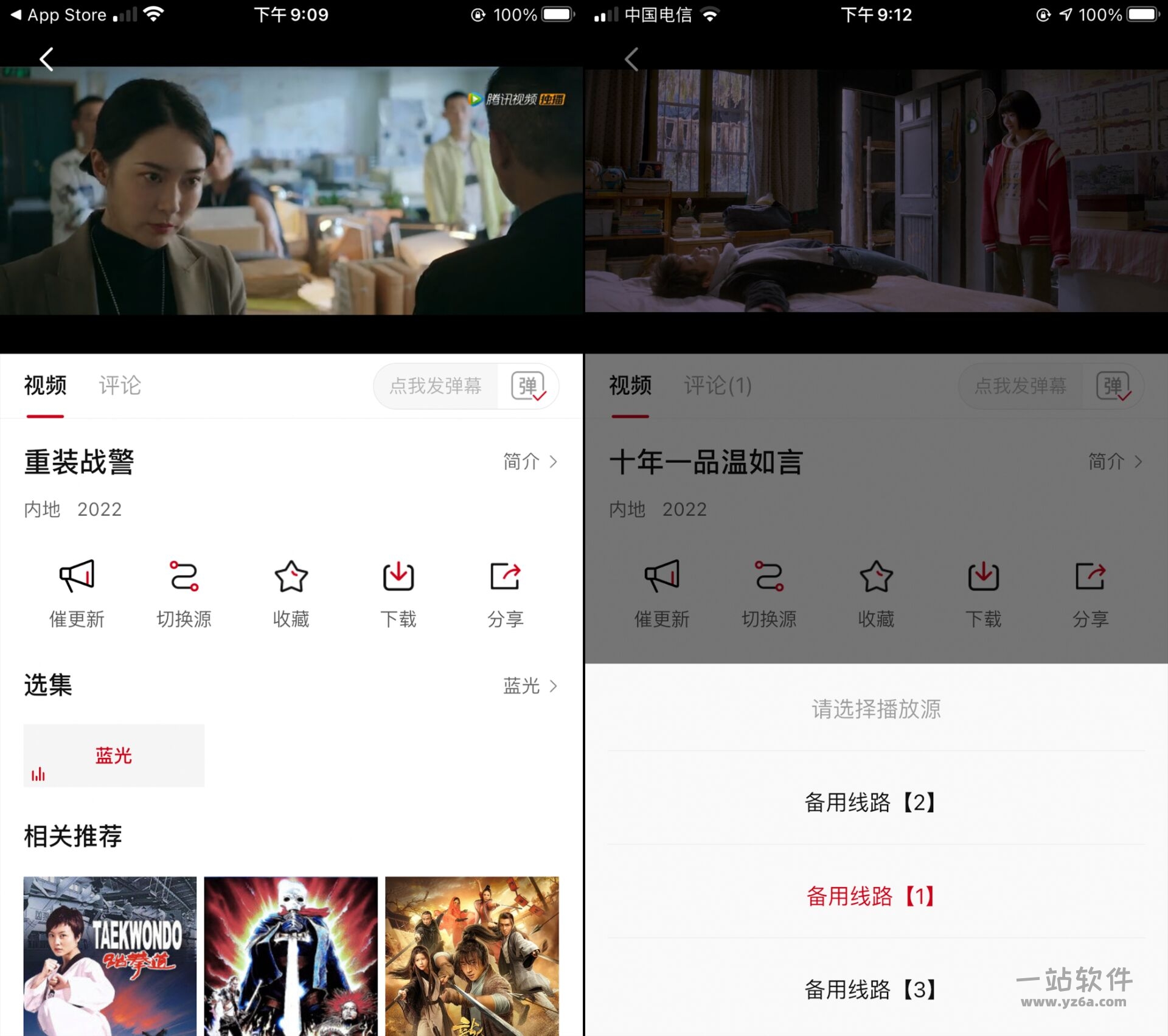Viewport: 1168px width, 1036px height.
Task: Choose 备用线路【2】 playback source
Action: 870,802
